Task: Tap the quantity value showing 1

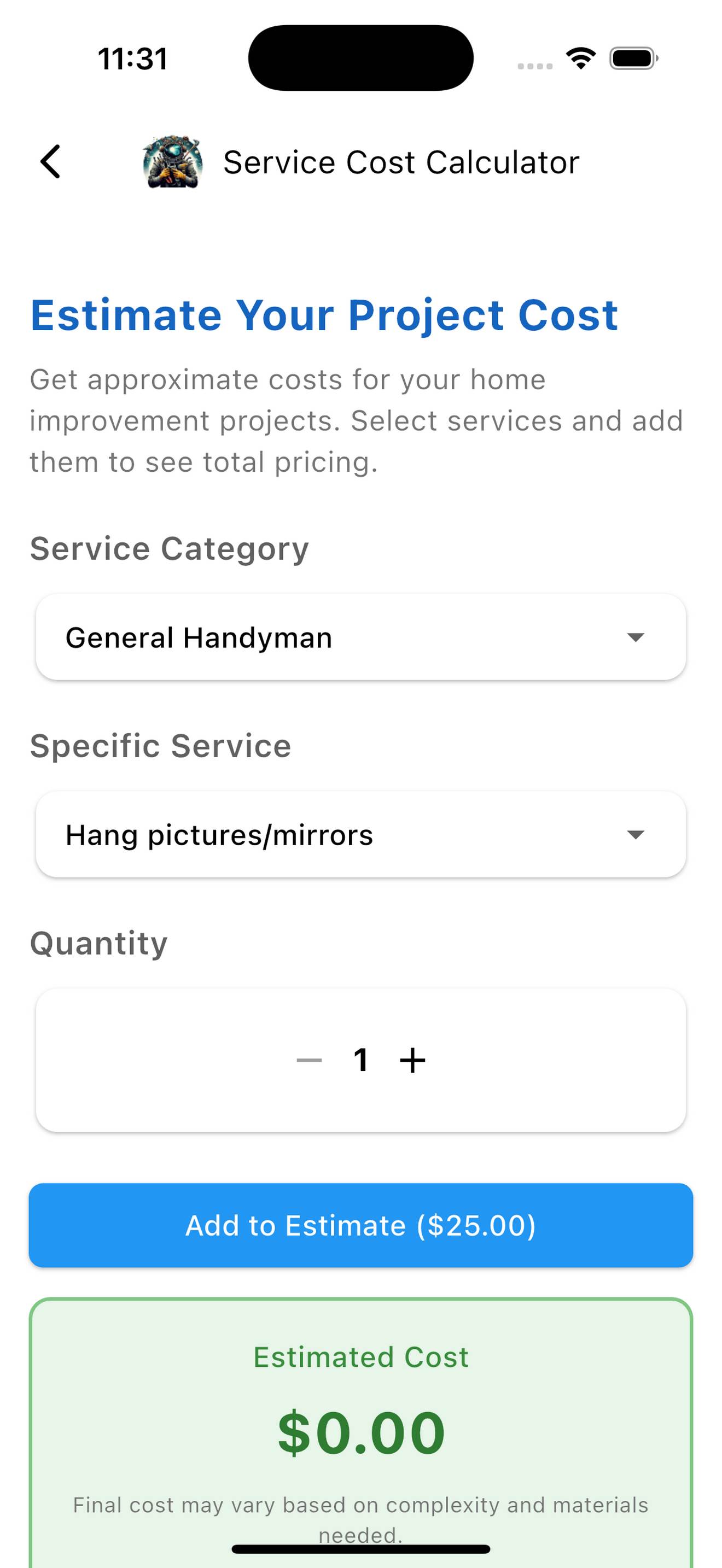Action: [361, 1058]
